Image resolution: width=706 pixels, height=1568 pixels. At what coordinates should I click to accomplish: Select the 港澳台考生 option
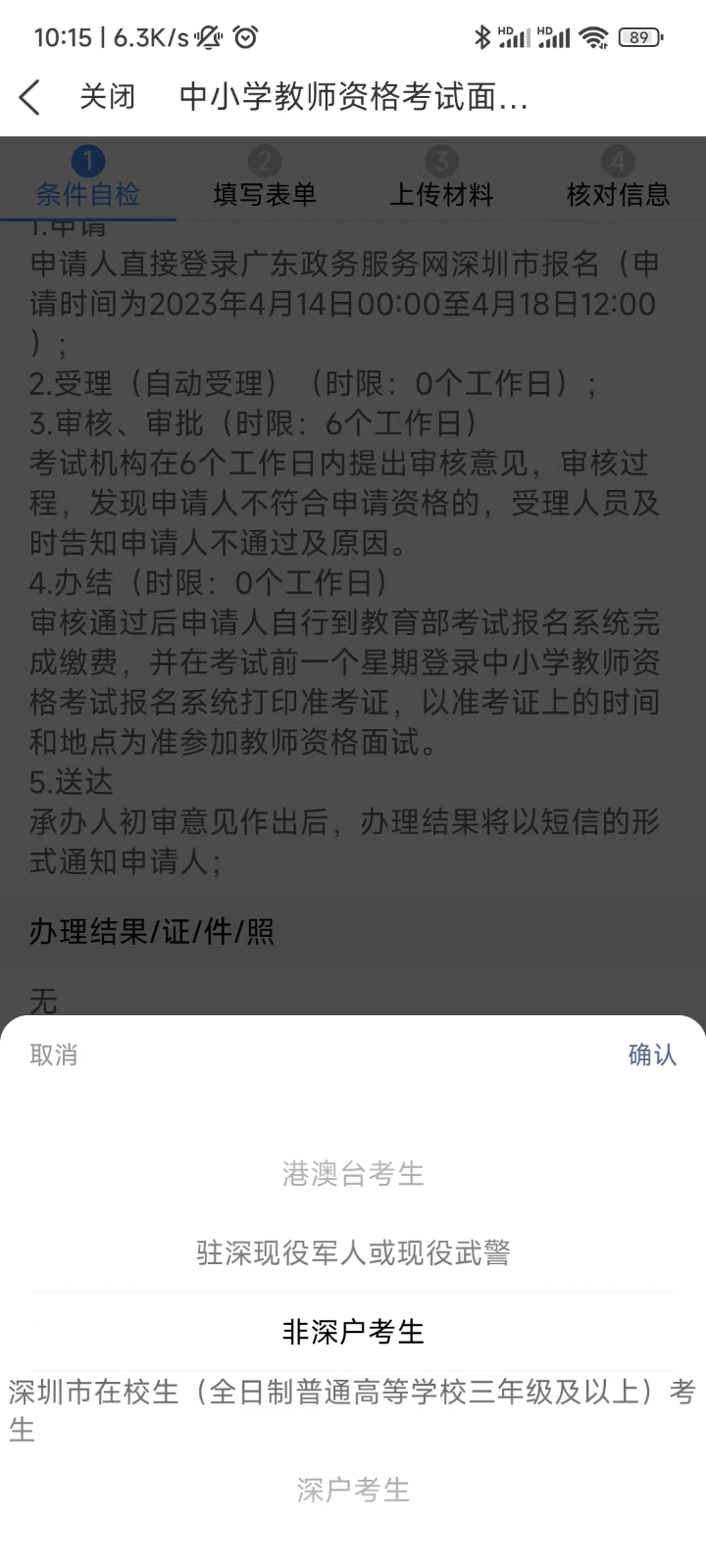353,1175
